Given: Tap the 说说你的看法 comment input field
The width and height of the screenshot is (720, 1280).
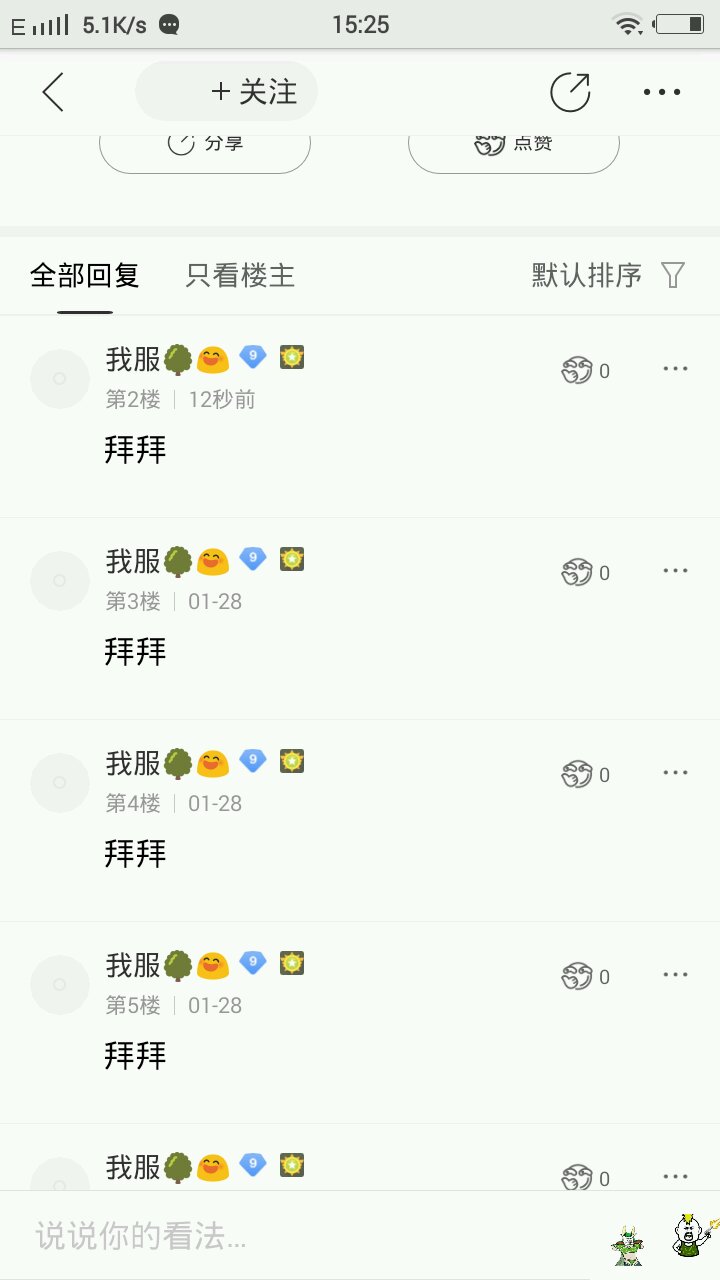Looking at the screenshot, I should point(300,1236).
